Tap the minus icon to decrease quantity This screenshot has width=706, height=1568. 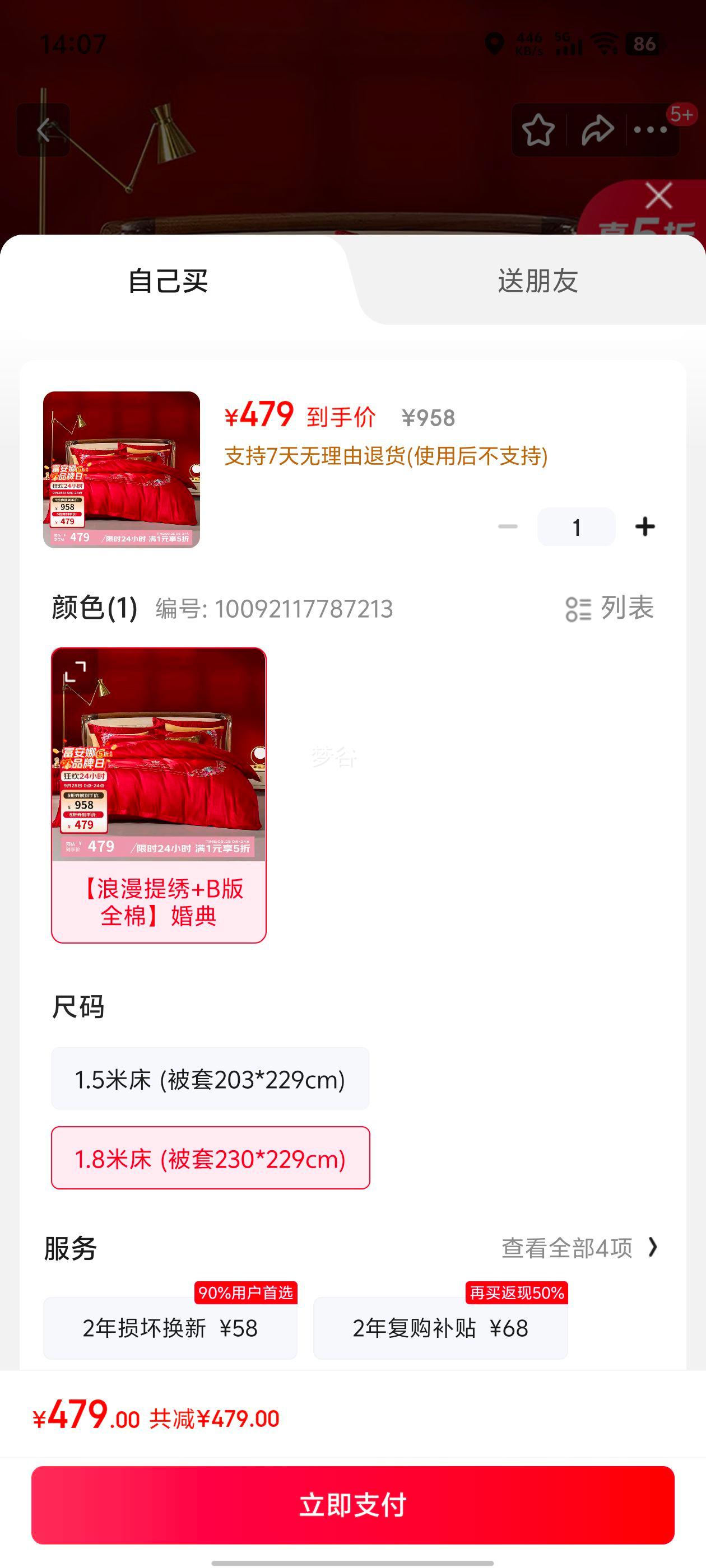point(508,526)
